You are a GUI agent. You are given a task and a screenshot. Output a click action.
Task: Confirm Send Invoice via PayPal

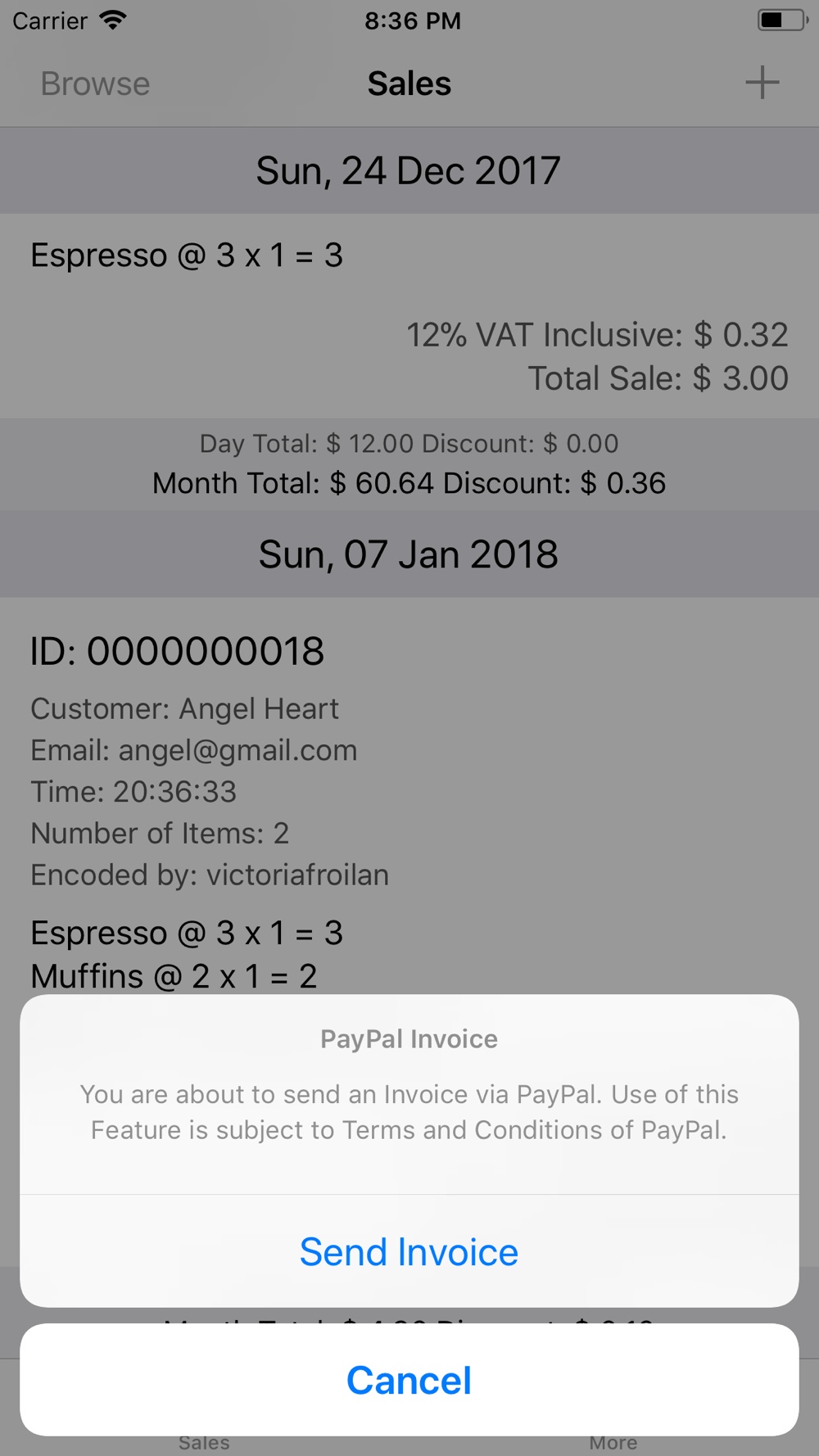click(x=409, y=1251)
